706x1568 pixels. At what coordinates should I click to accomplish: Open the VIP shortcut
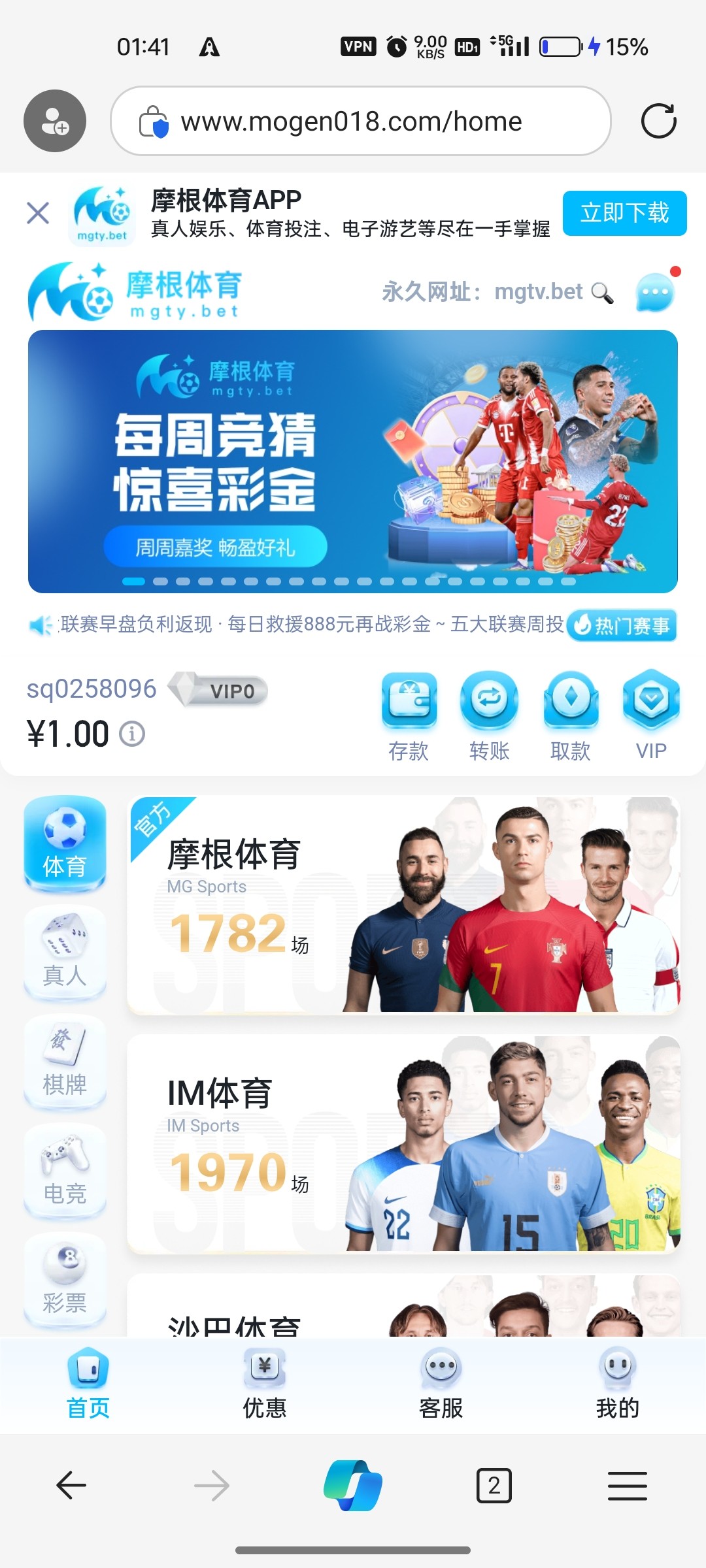(651, 716)
